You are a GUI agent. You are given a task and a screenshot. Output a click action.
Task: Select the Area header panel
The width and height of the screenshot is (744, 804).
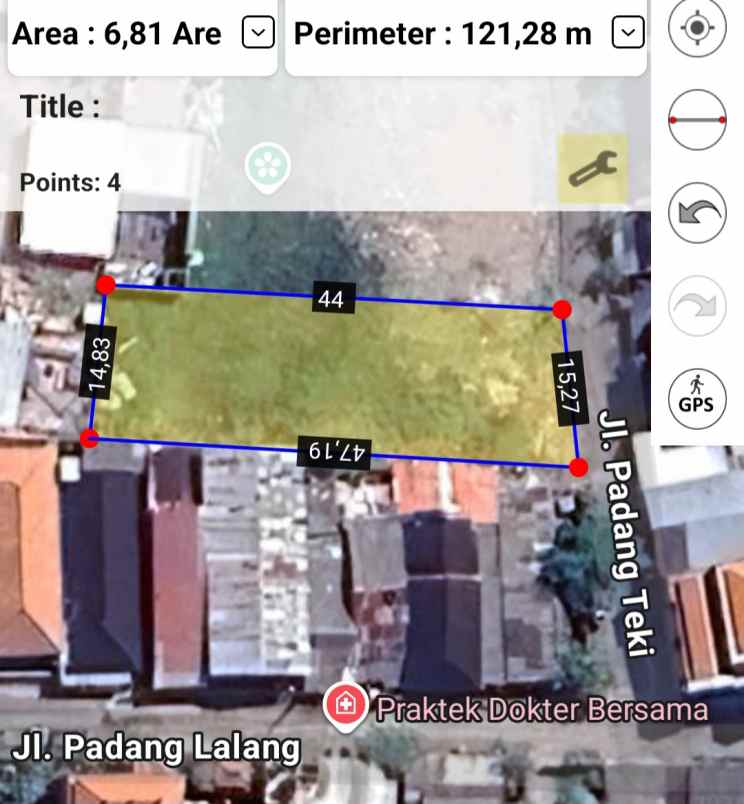pos(115,33)
